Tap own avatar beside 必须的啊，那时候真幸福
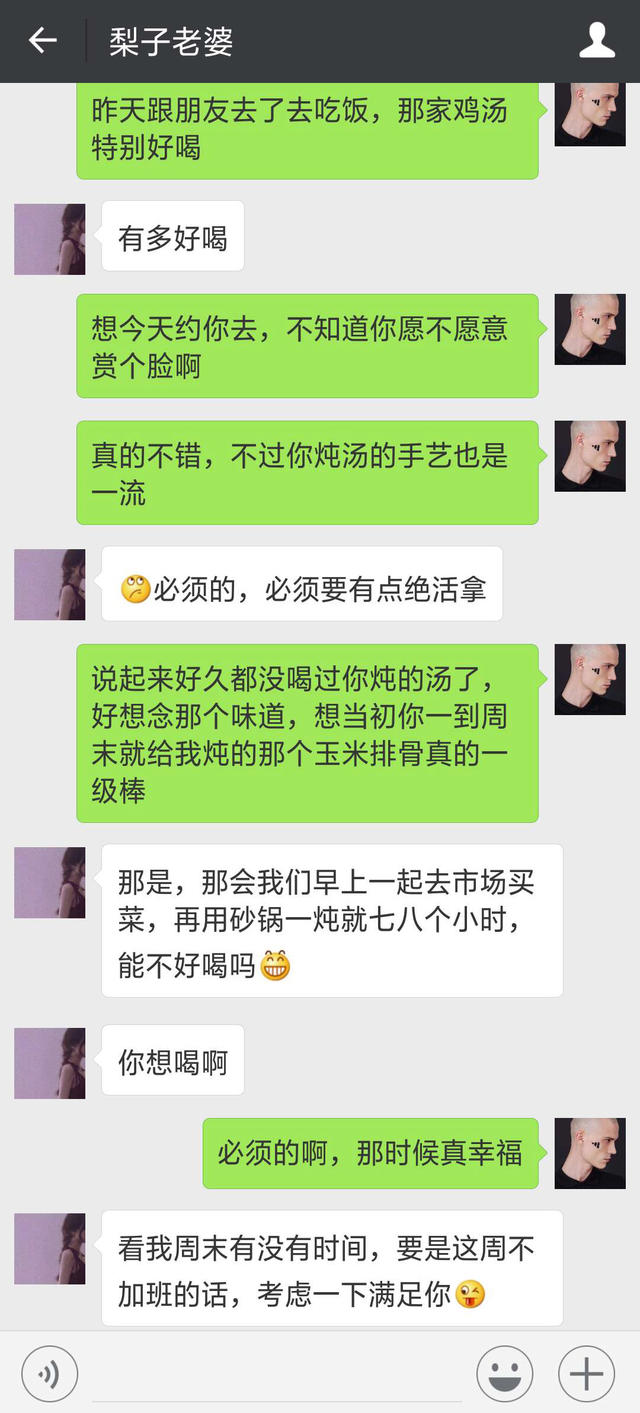Viewport: 640px width, 1413px height. pyautogui.click(x=590, y=1153)
